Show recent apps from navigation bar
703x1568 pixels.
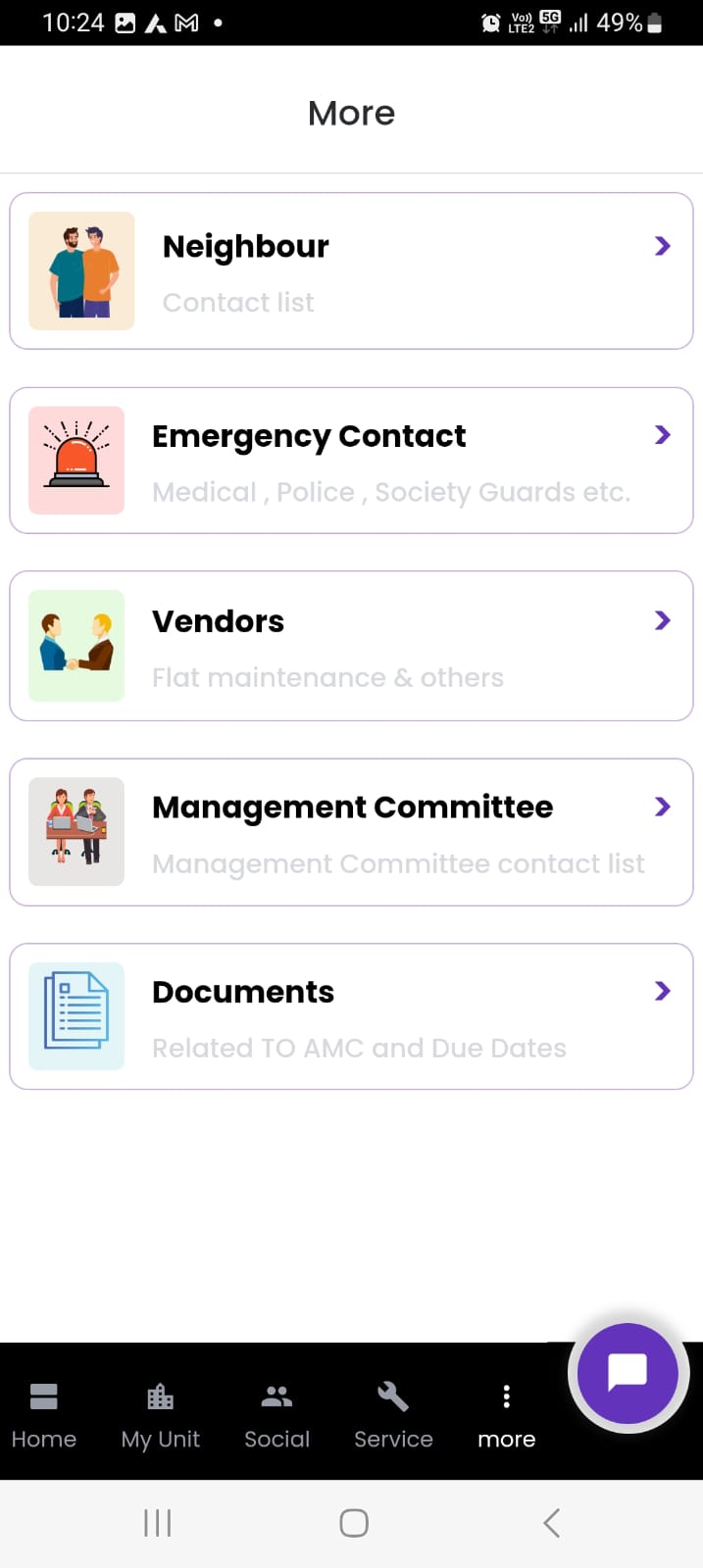[x=158, y=1523]
